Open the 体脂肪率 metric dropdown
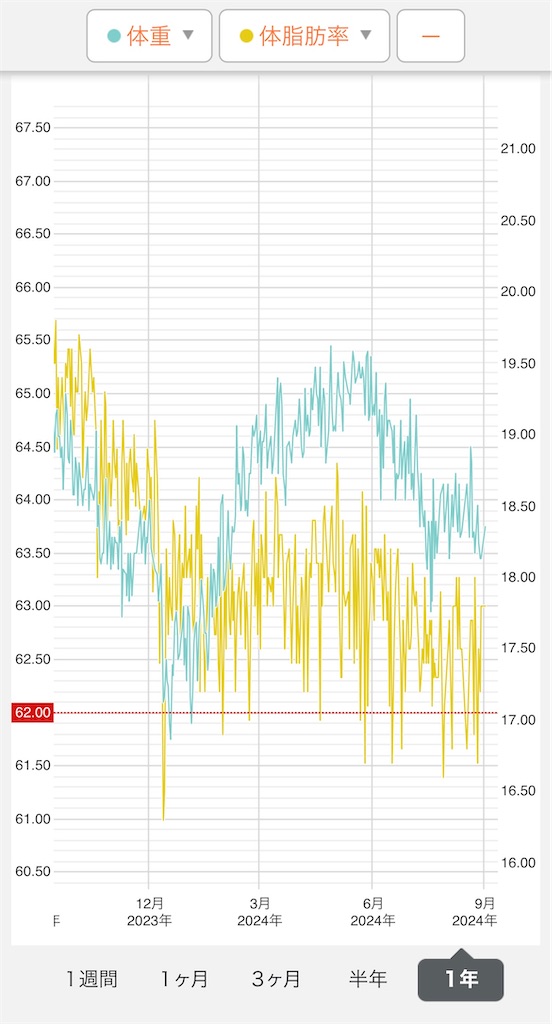Viewport: 552px width, 1024px height. [x=304, y=36]
